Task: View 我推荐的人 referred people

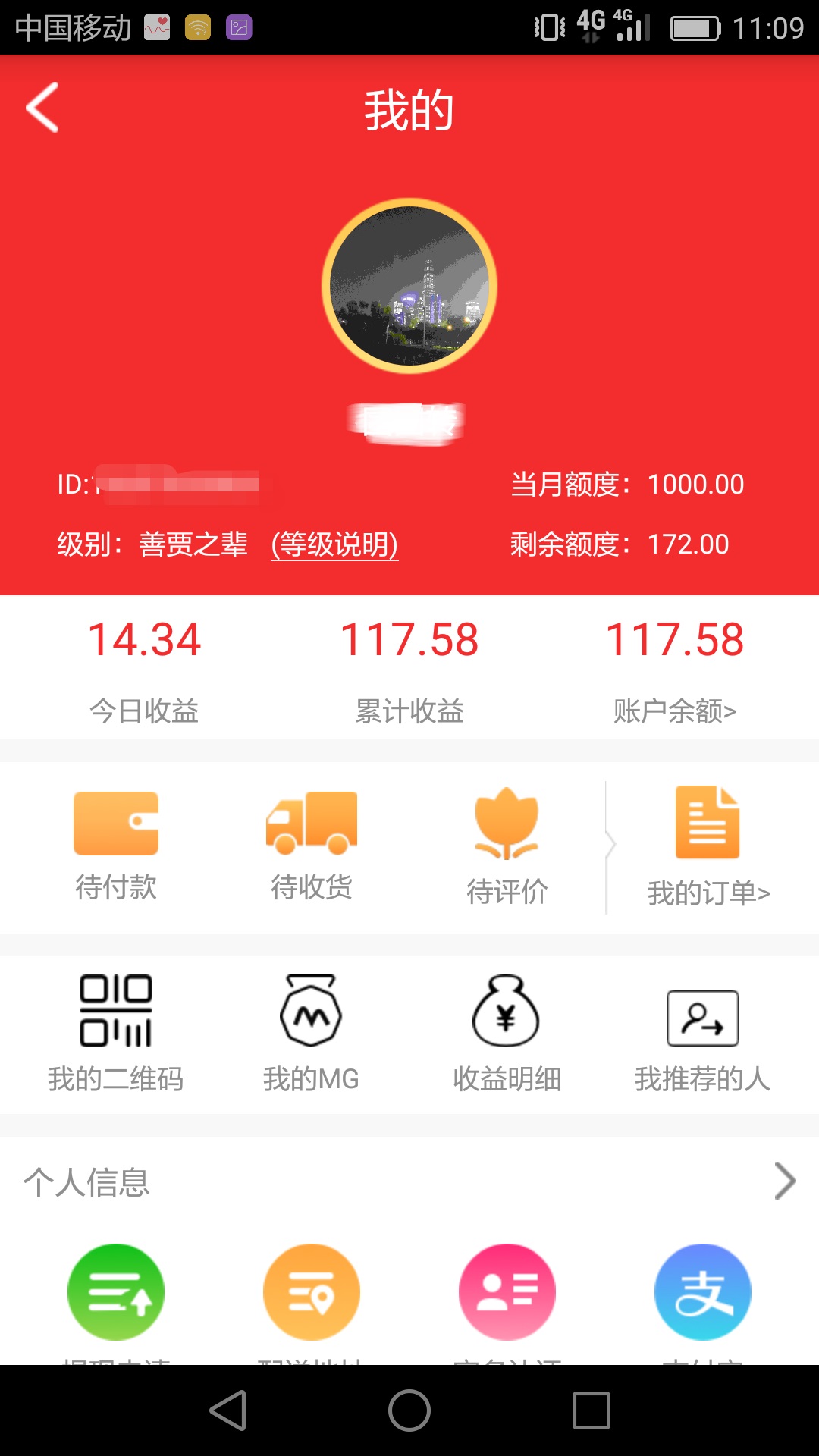Action: [702, 1033]
